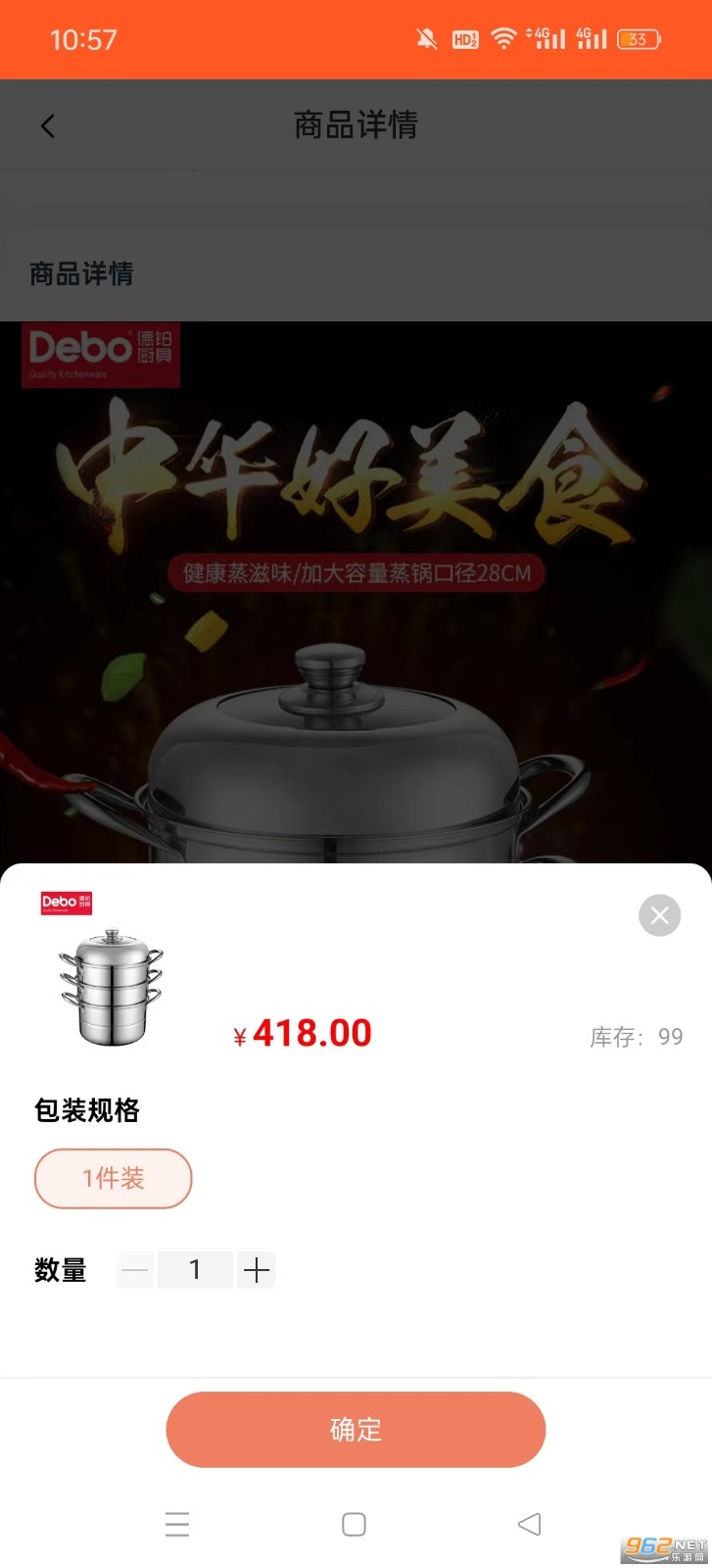Tap the quantity number field
712x1568 pixels.
pos(195,1270)
